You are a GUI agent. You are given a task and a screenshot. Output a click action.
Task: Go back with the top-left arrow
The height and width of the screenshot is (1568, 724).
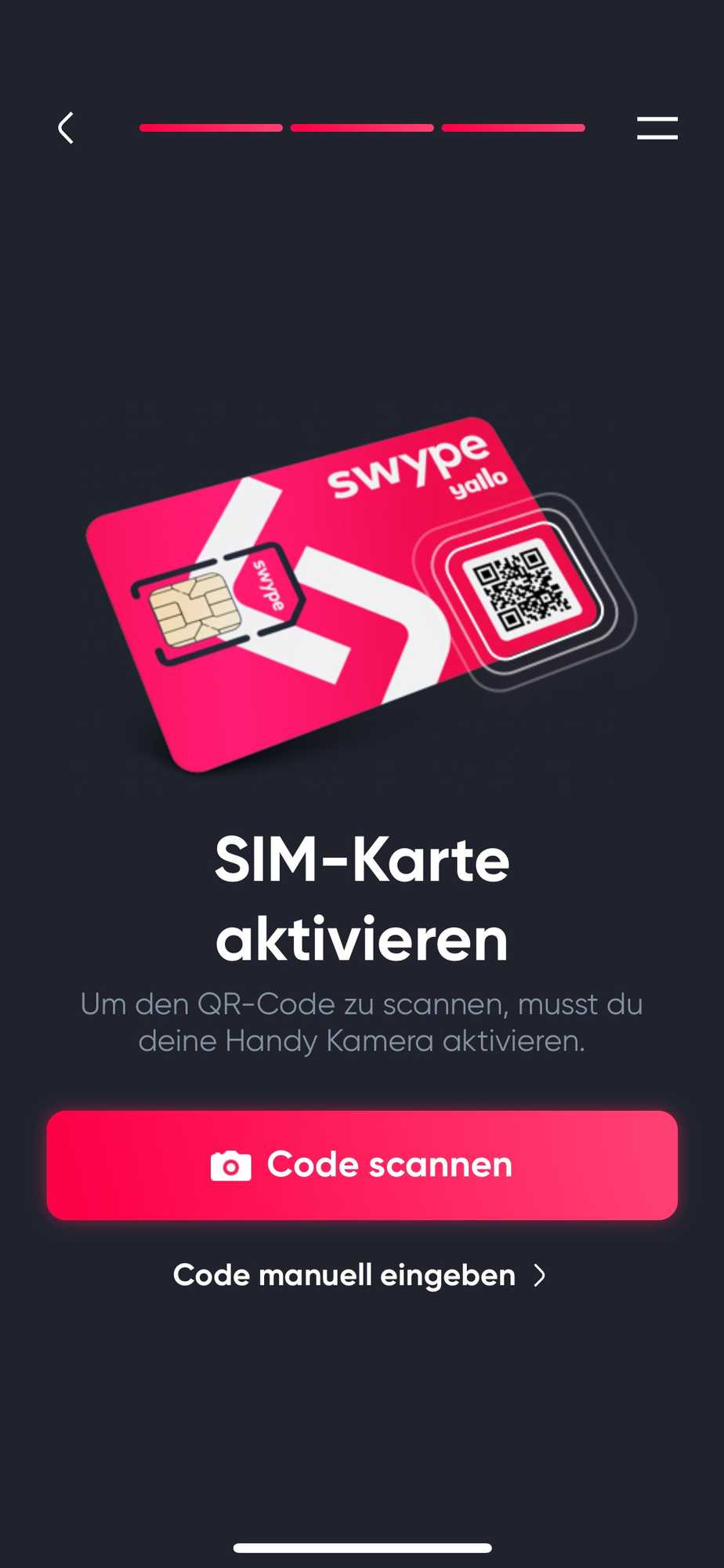click(x=66, y=128)
